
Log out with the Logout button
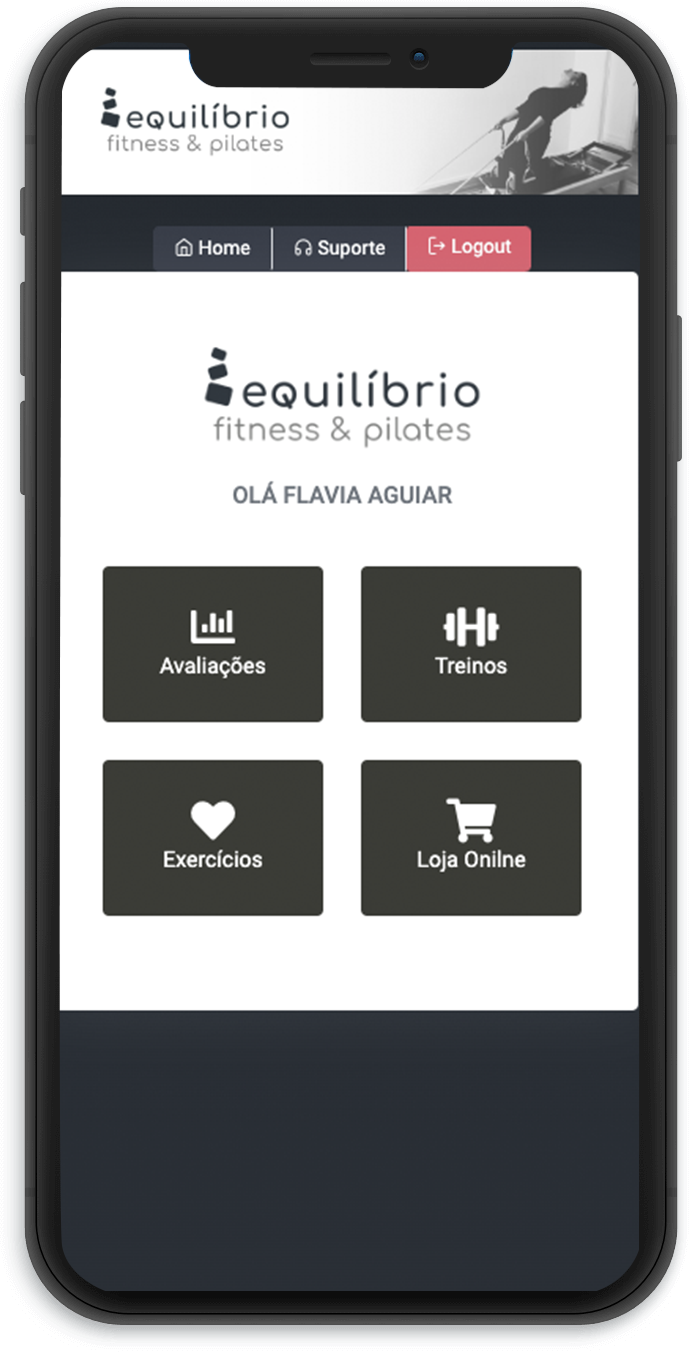point(469,248)
